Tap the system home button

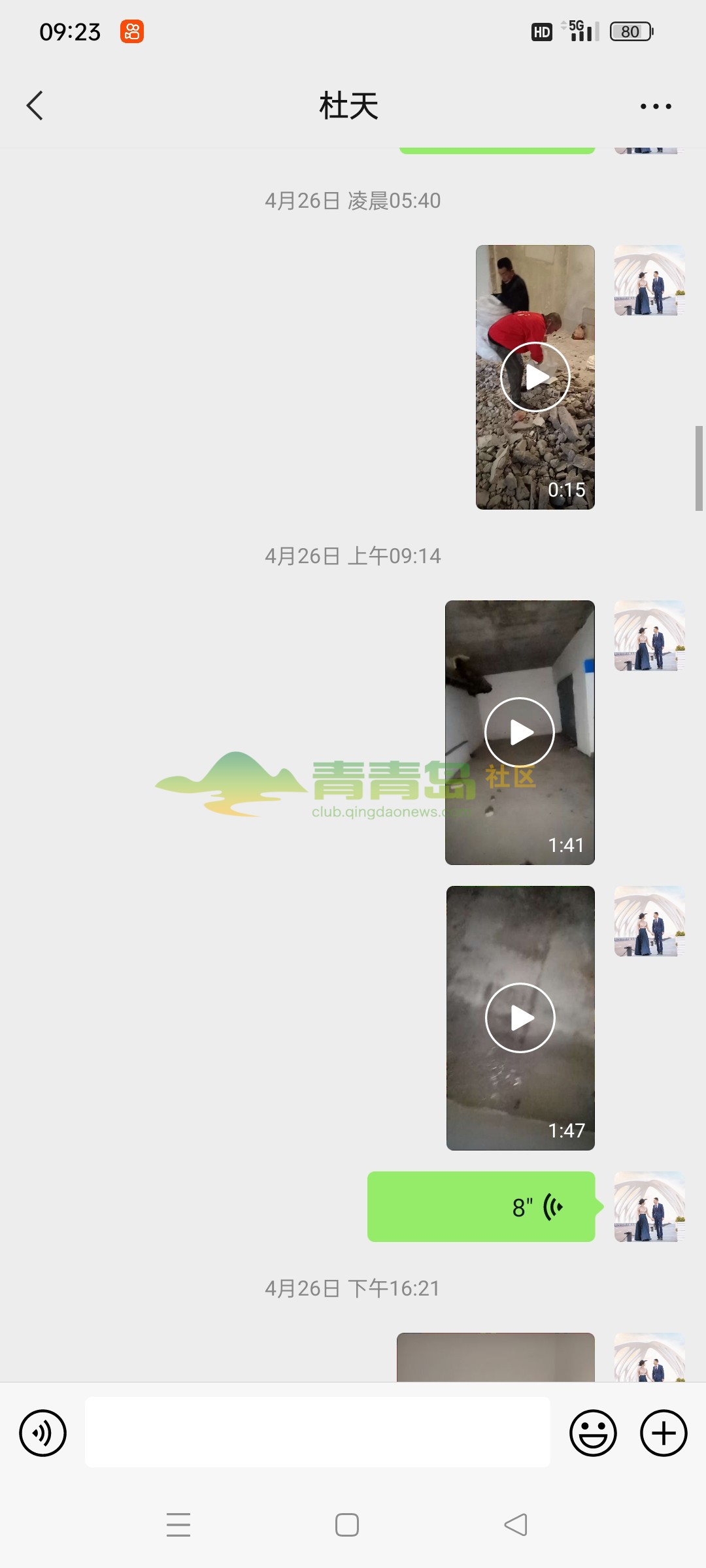click(347, 1525)
